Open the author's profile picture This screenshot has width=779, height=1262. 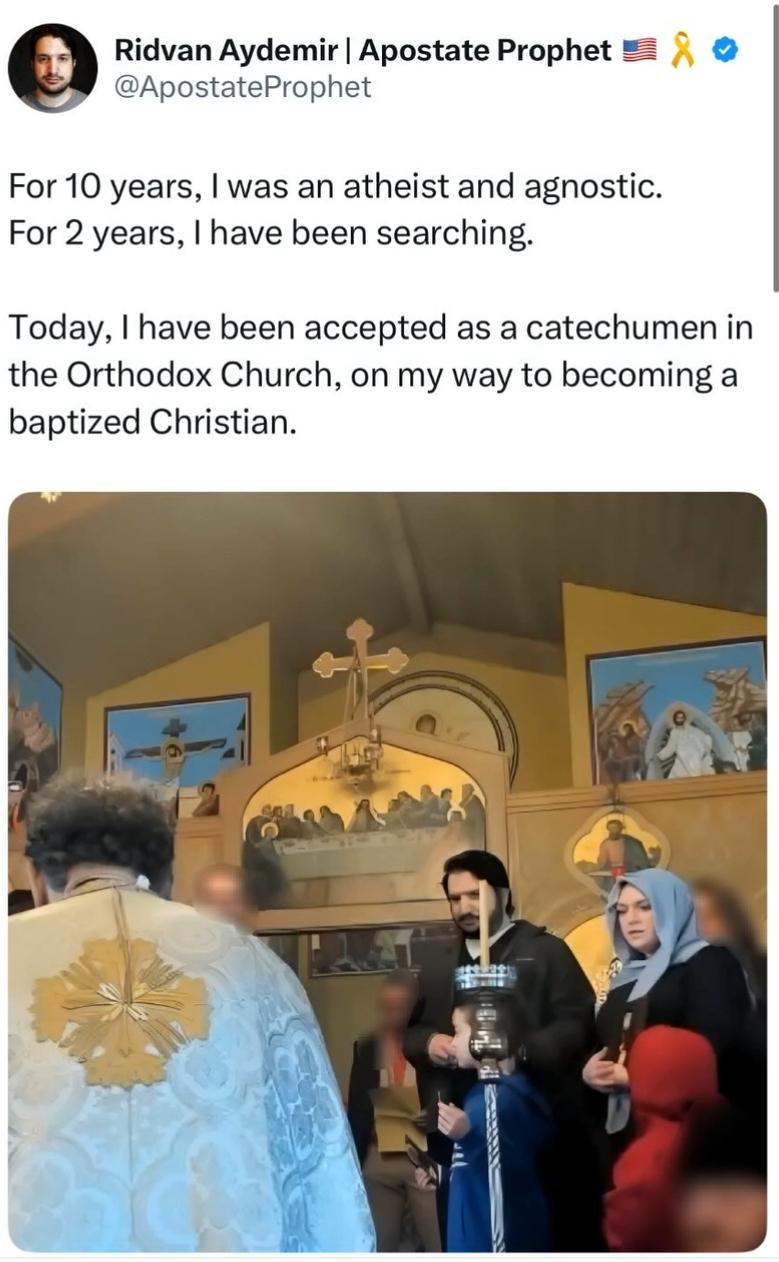pyautogui.click(x=52, y=68)
